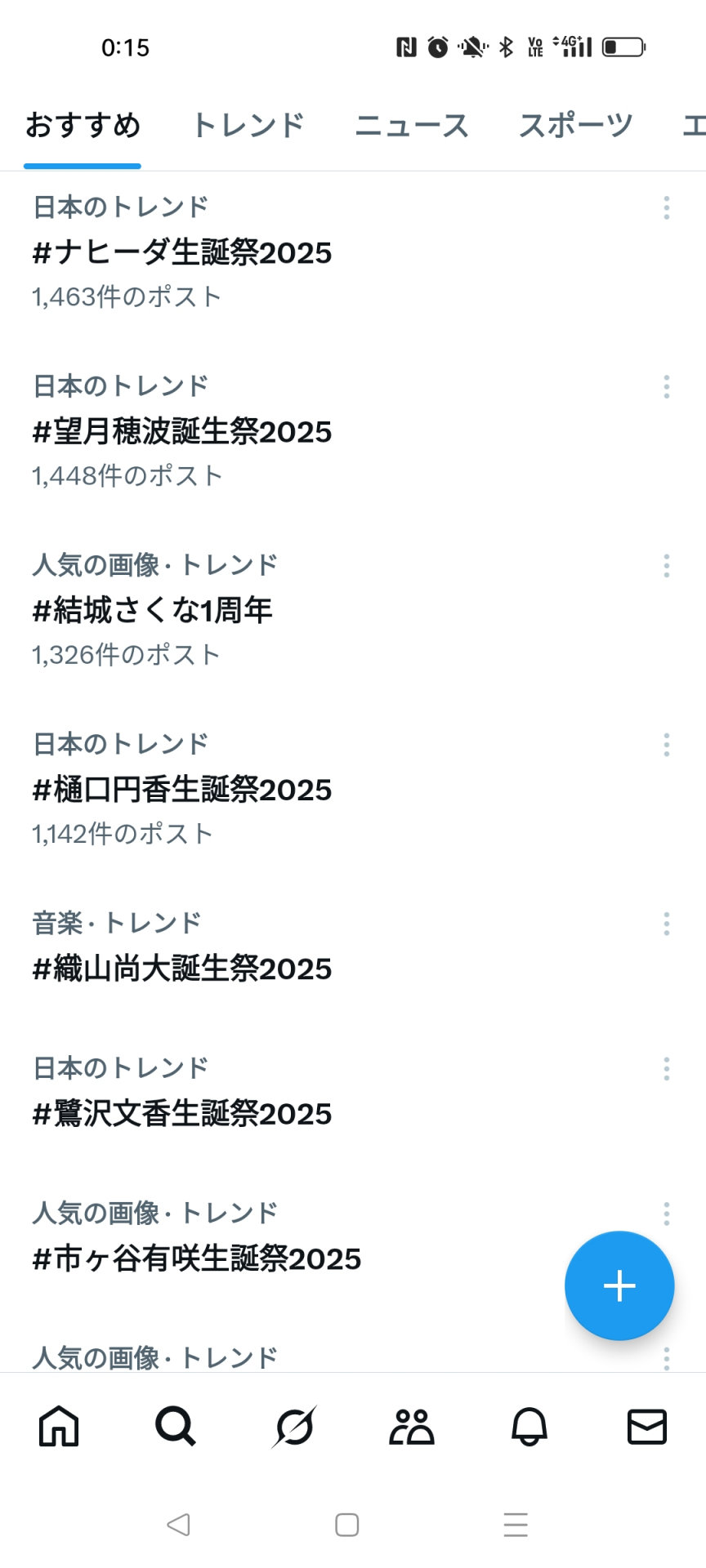The width and height of the screenshot is (706, 1568).
Task: Open the #ナヒーダ生誕祭2025 trend
Action: 182,252
